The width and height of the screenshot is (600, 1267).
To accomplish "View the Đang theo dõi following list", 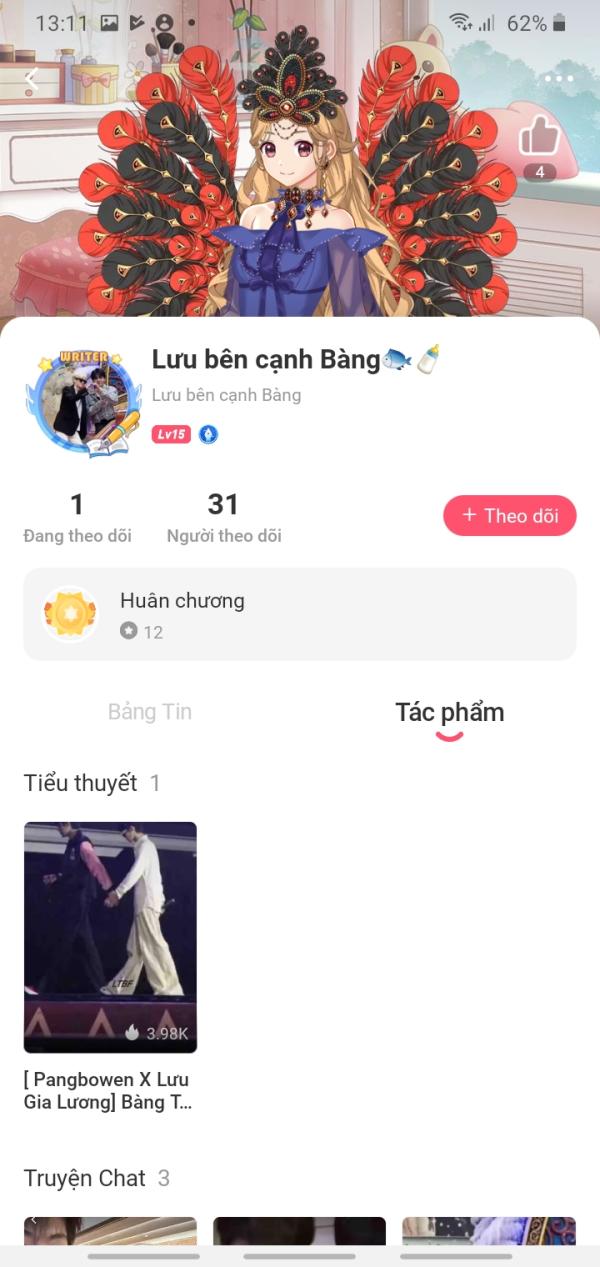I will (77, 518).
